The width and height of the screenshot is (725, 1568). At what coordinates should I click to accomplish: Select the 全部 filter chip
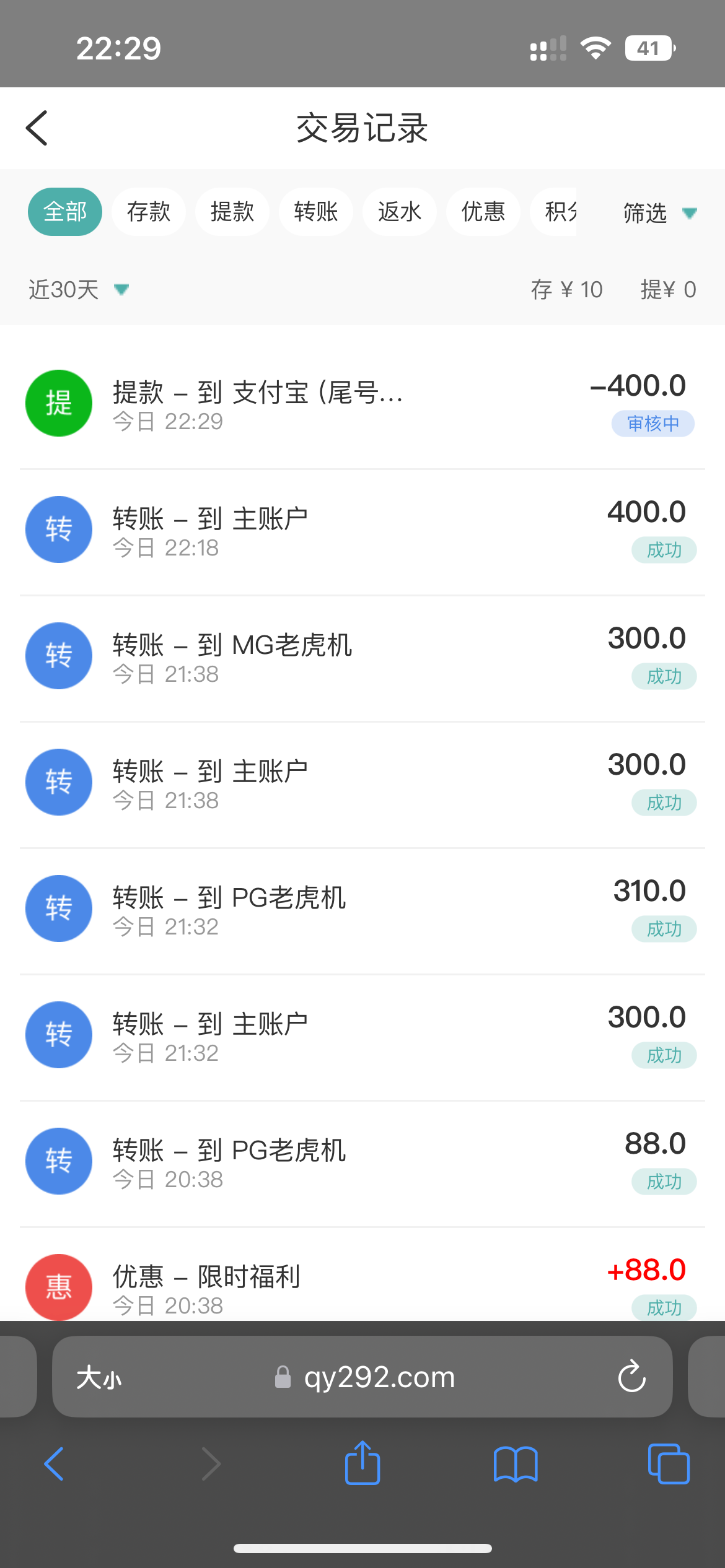(65, 212)
